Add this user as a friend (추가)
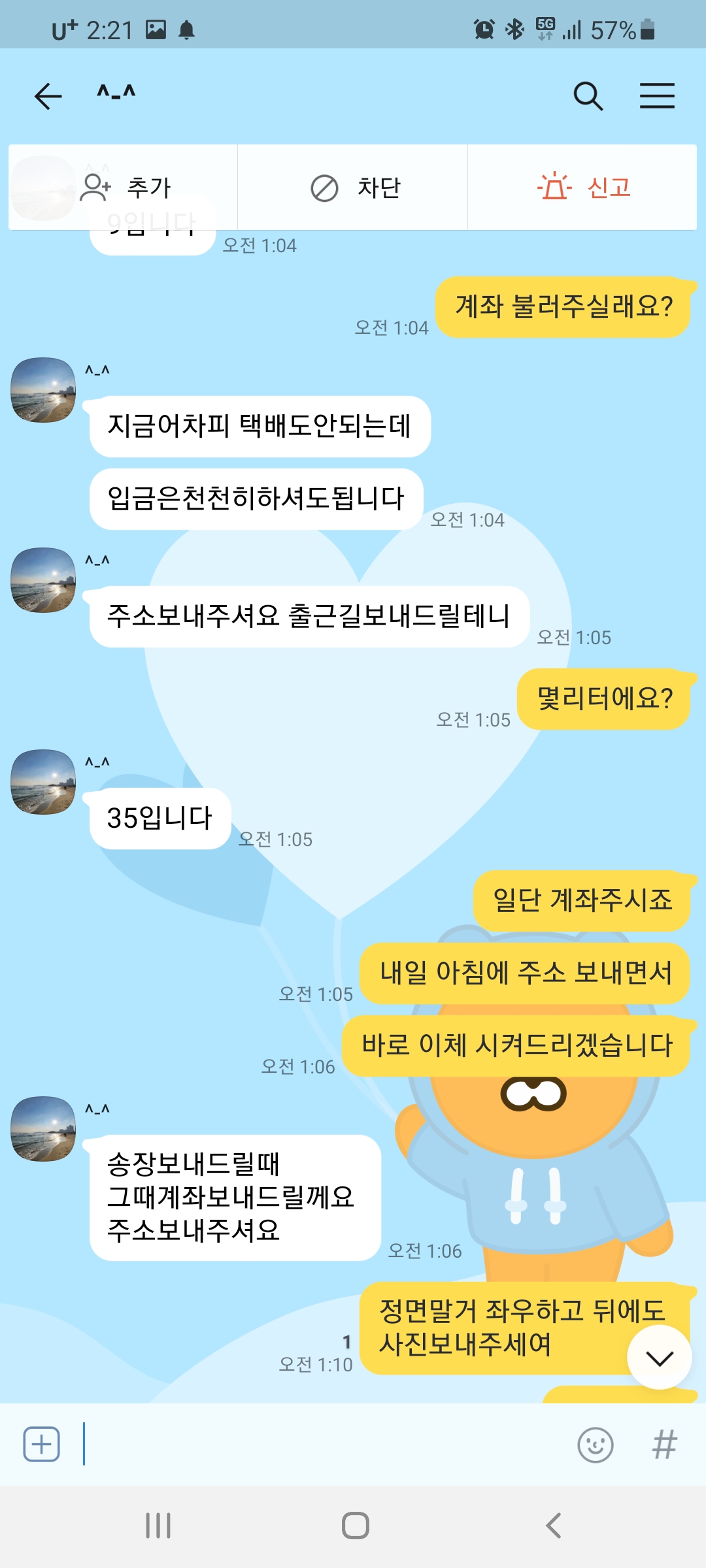The image size is (706, 1568). 126,188
